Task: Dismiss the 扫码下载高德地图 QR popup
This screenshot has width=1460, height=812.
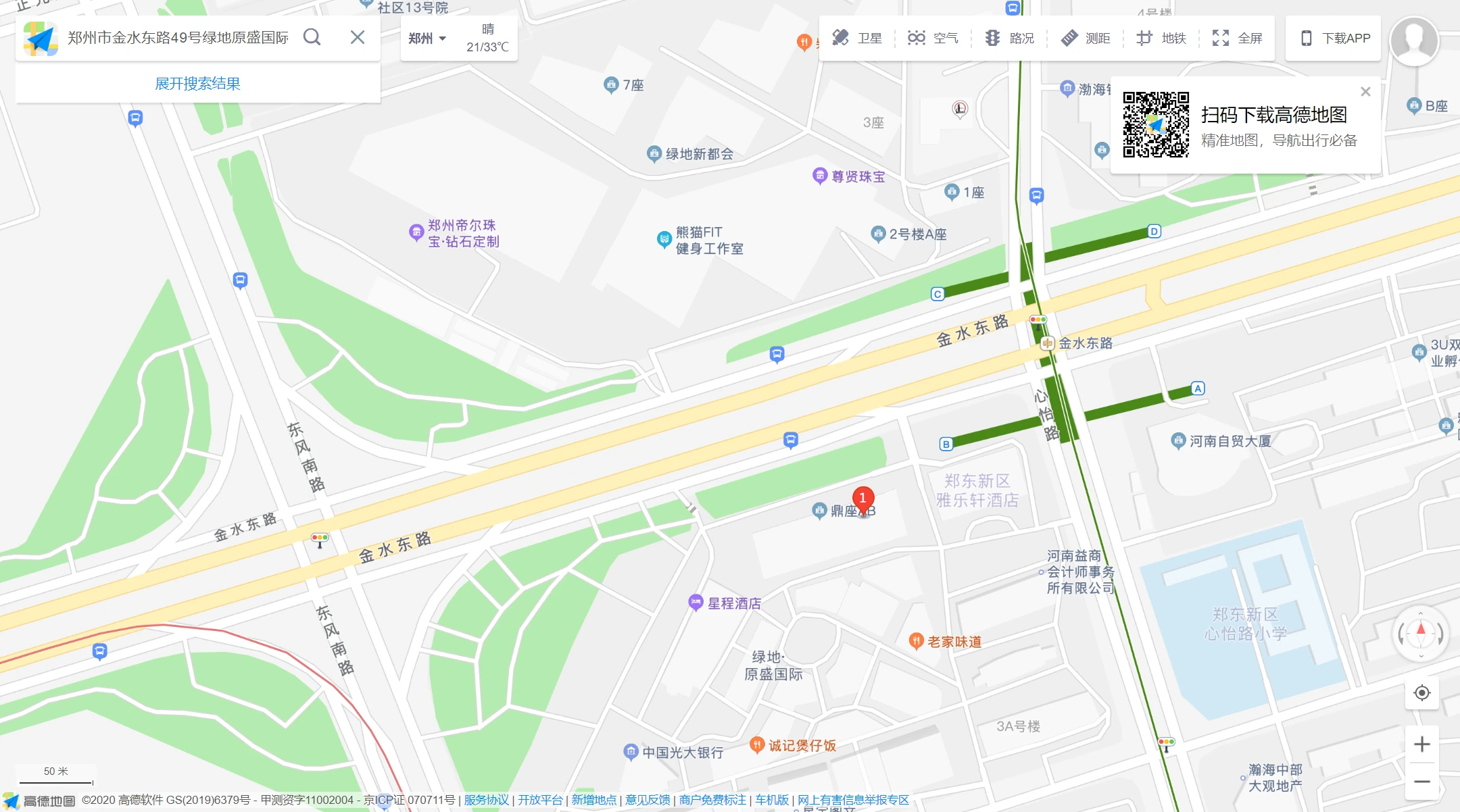Action: click(x=1365, y=91)
